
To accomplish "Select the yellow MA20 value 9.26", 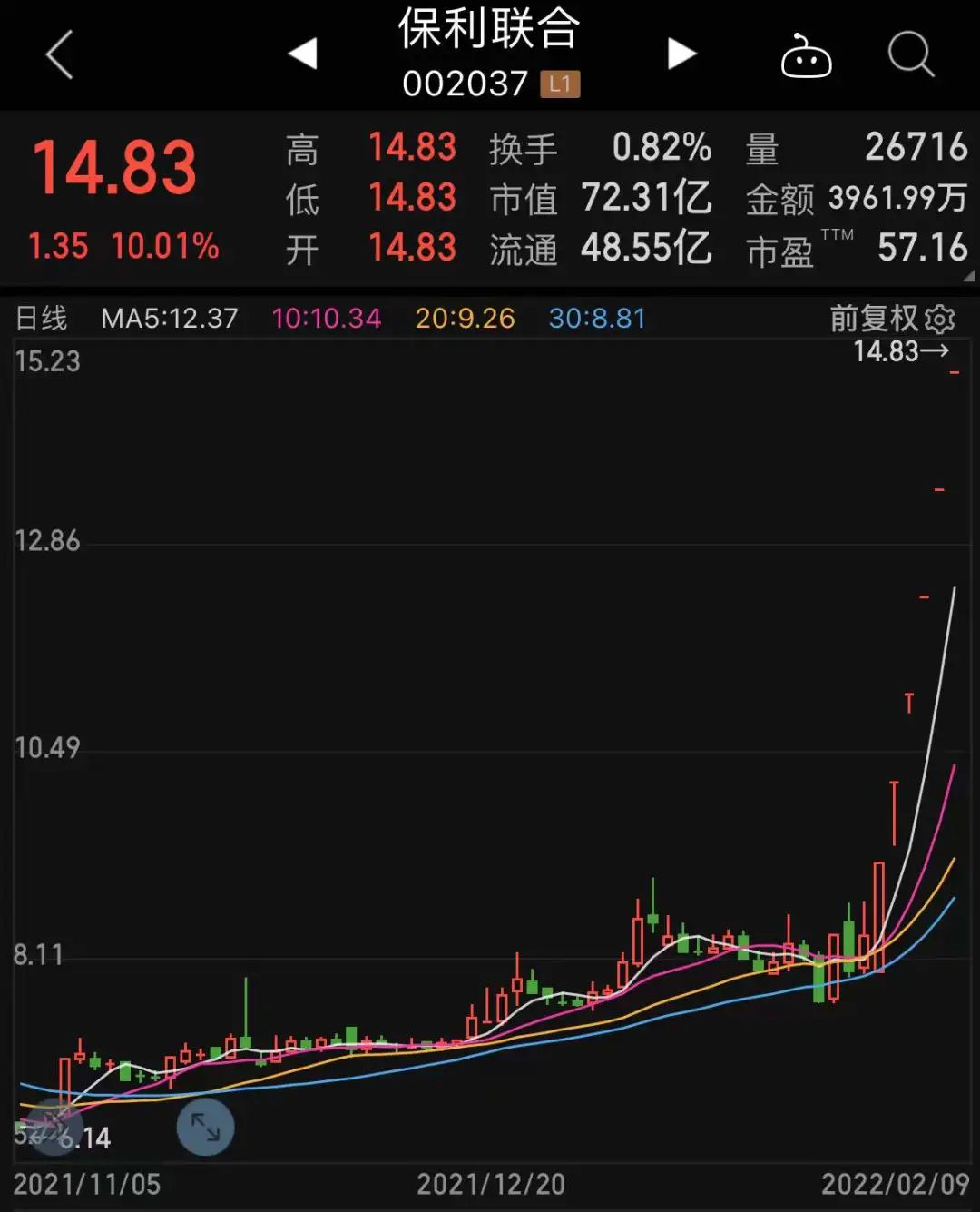I will (x=464, y=319).
